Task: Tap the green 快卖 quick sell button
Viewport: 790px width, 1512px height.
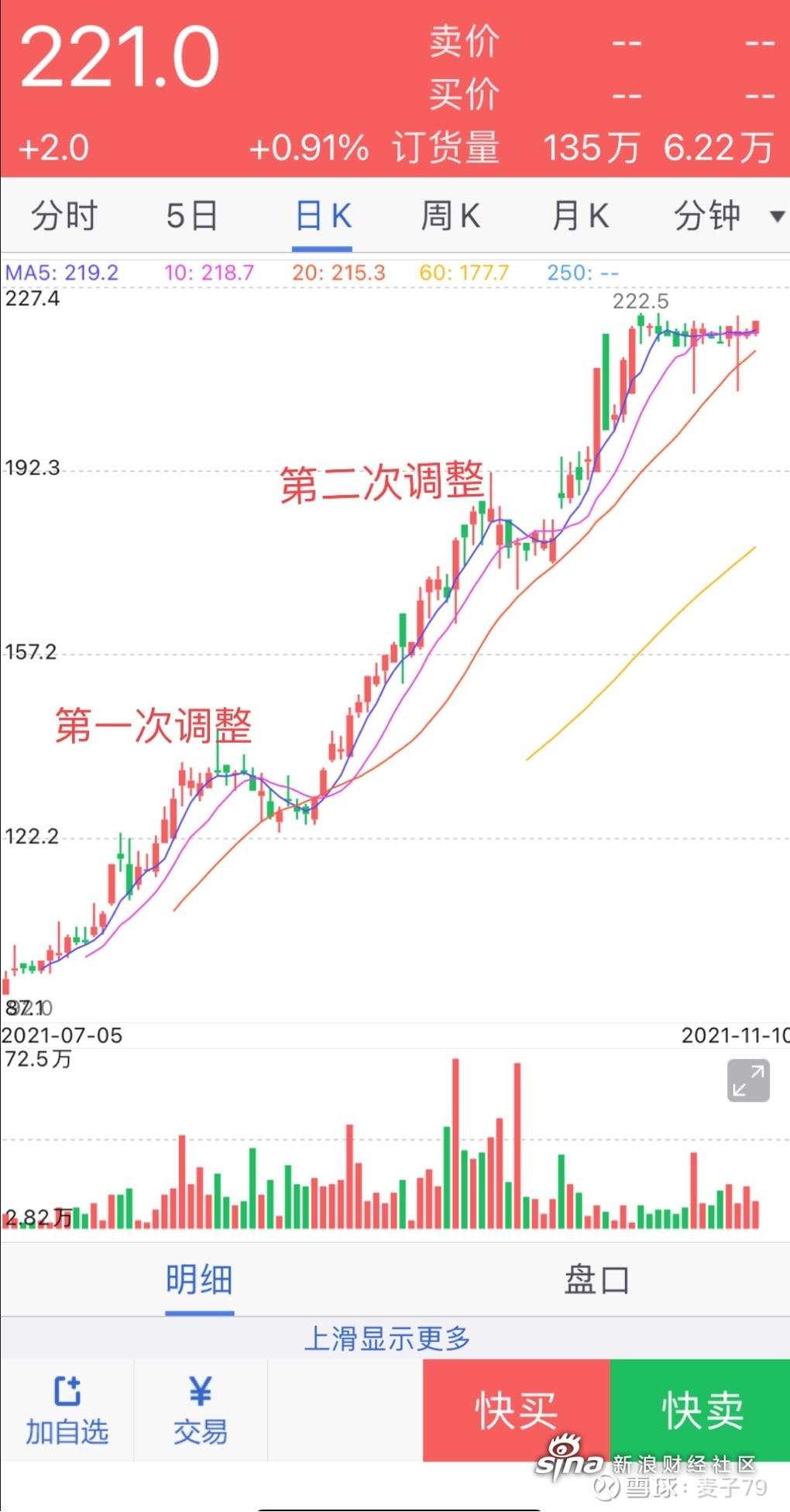Action: 700,1411
